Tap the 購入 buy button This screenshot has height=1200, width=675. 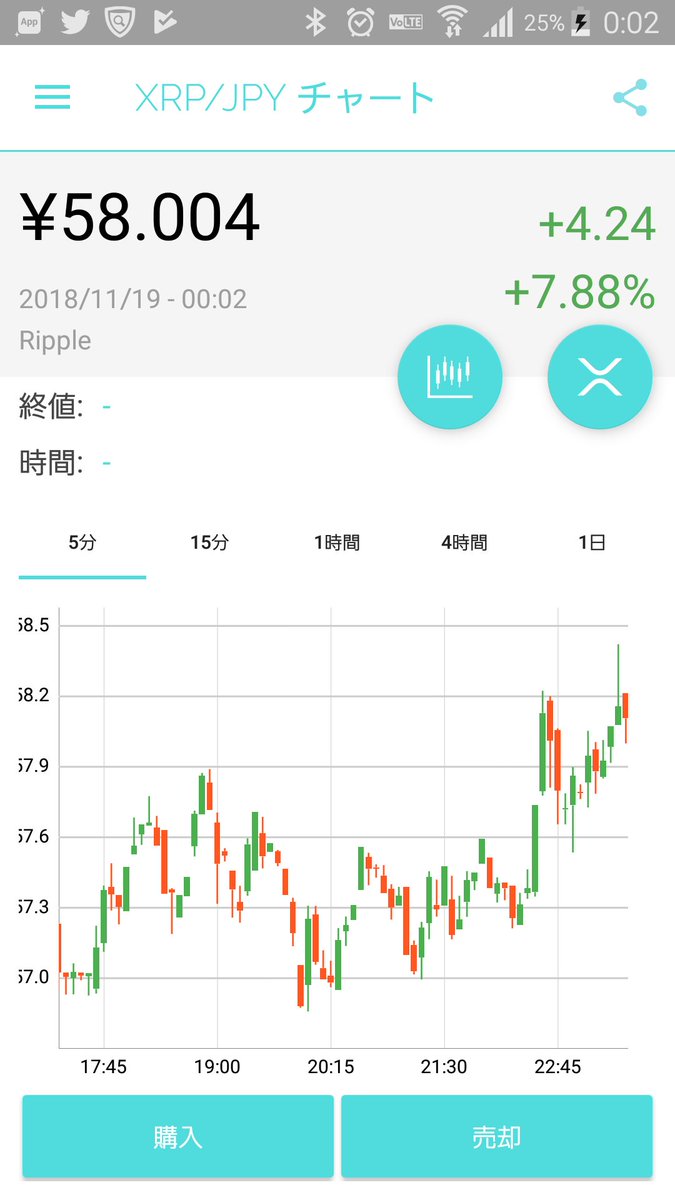coord(178,1137)
